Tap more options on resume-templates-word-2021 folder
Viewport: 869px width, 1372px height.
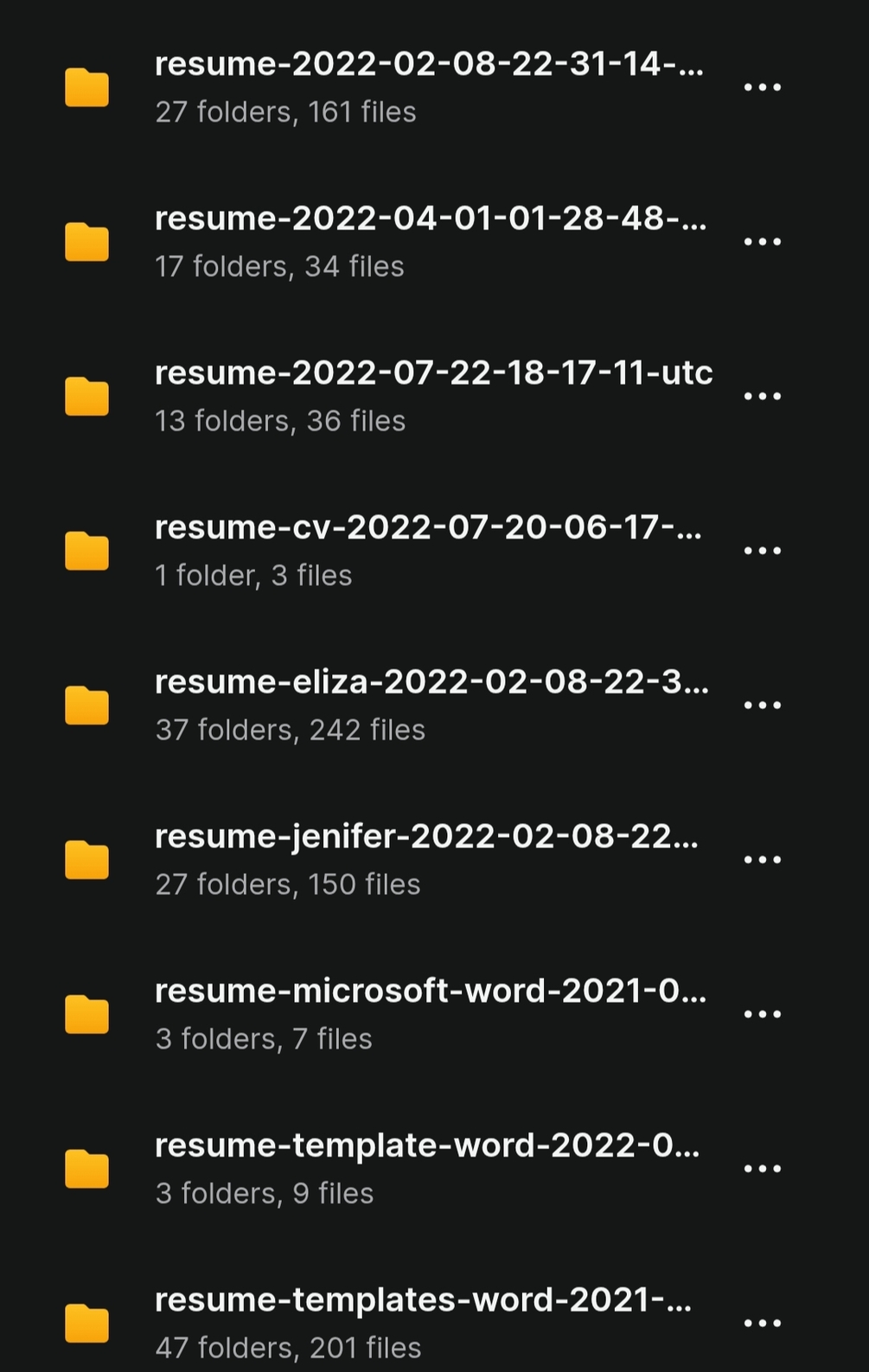click(762, 1323)
